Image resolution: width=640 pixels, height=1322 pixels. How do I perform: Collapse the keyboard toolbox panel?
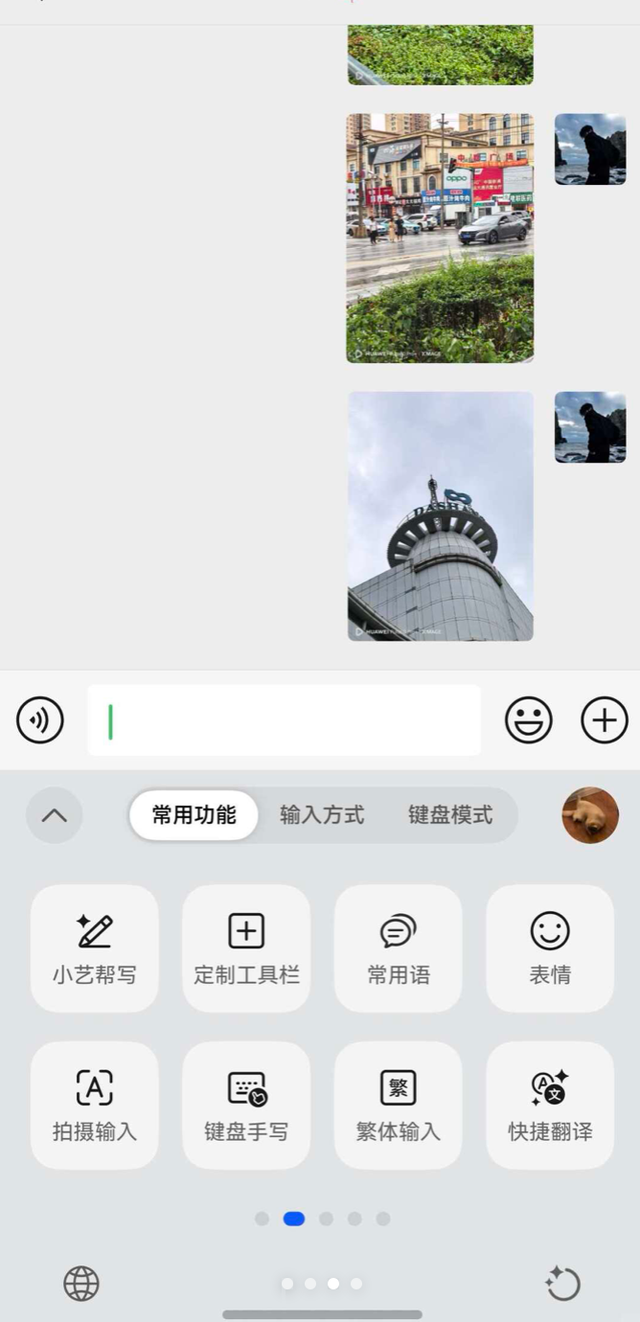coord(54,815)
